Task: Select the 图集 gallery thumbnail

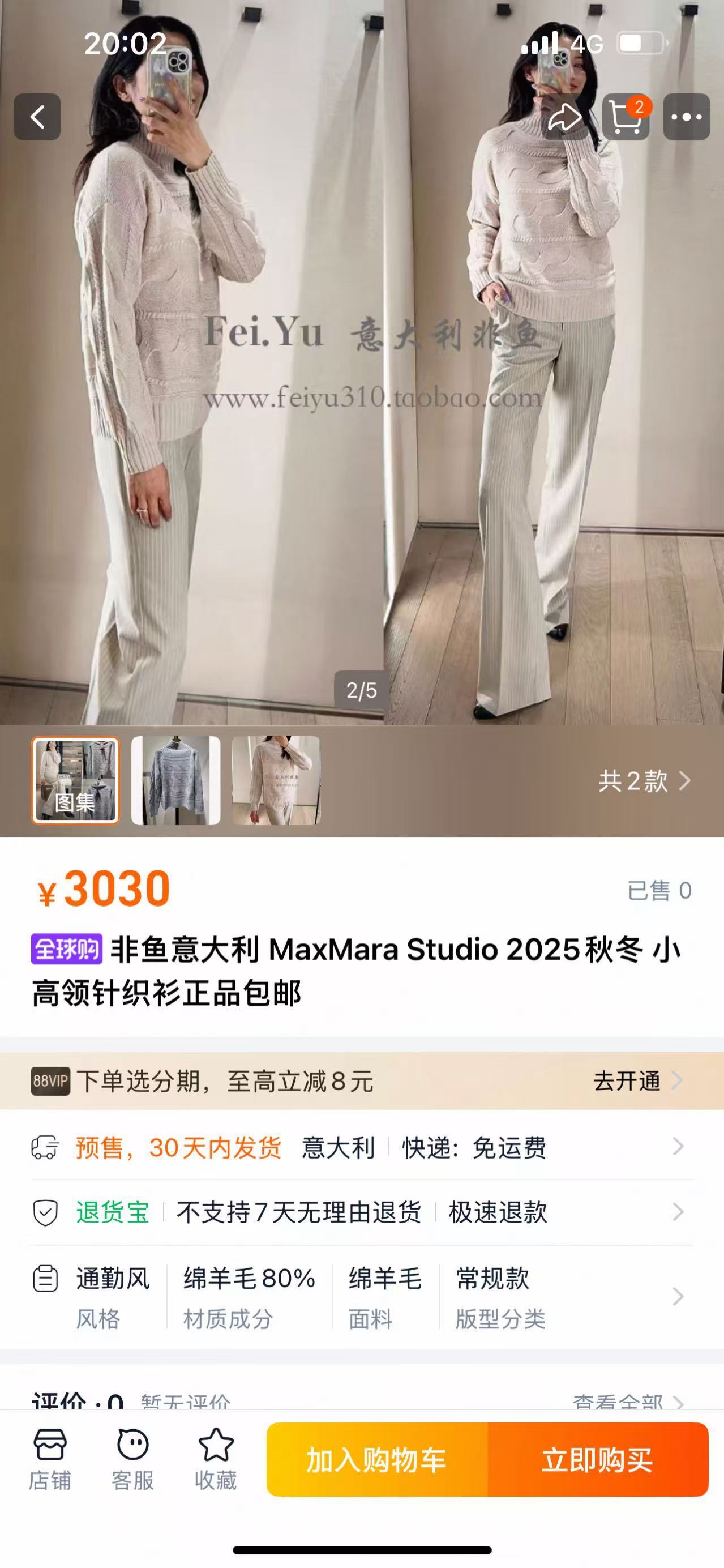Action: (75, 780)
